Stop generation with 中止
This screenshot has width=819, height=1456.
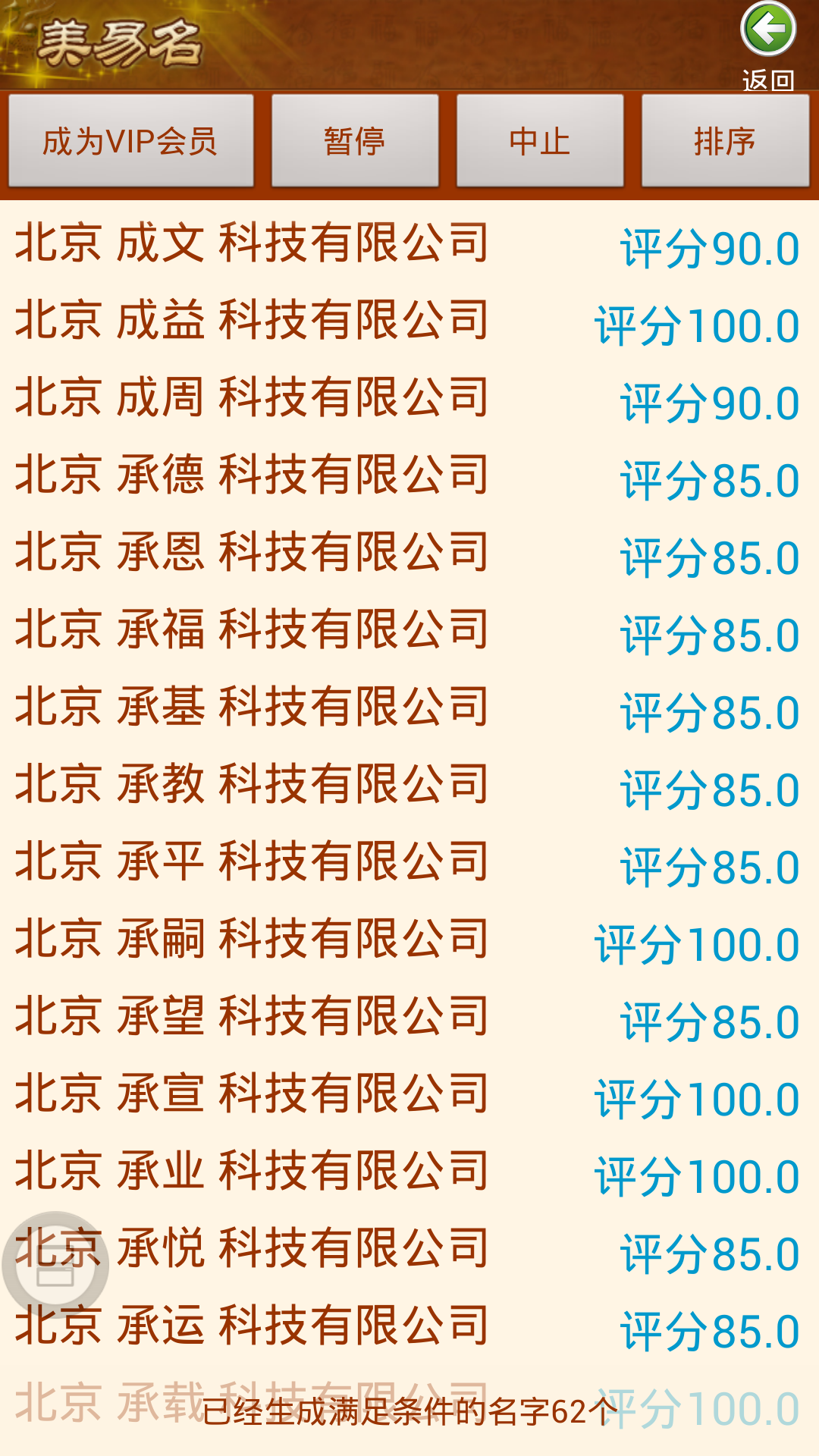coord(540,141)
